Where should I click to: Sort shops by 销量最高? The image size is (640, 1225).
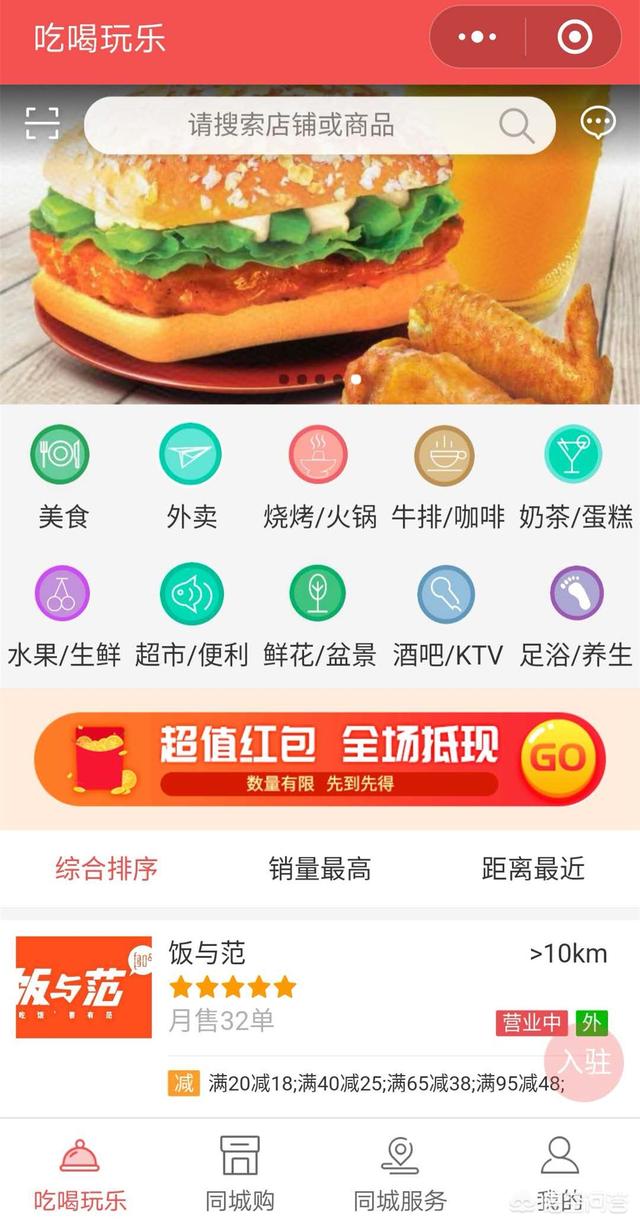pos(320,869)
